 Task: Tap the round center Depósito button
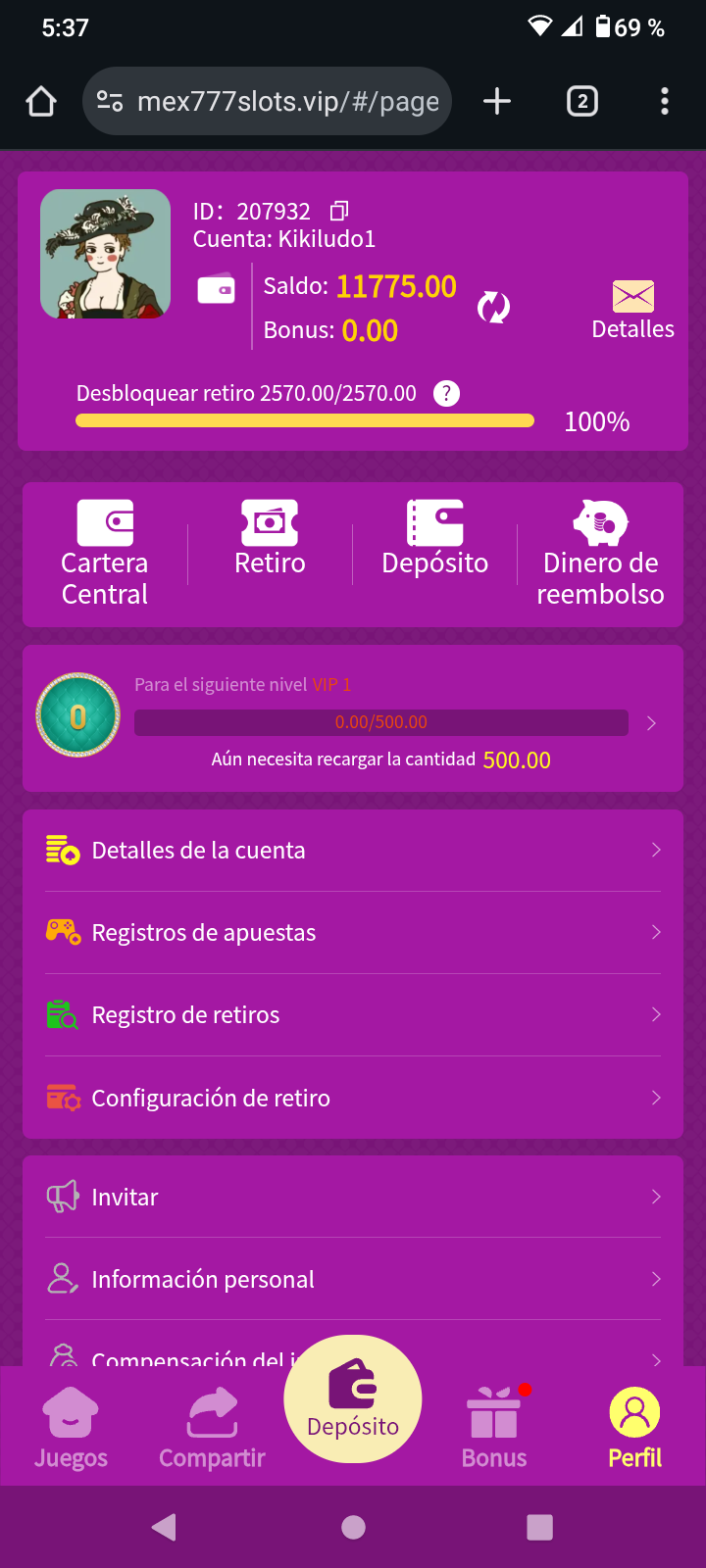point(353,1399)
